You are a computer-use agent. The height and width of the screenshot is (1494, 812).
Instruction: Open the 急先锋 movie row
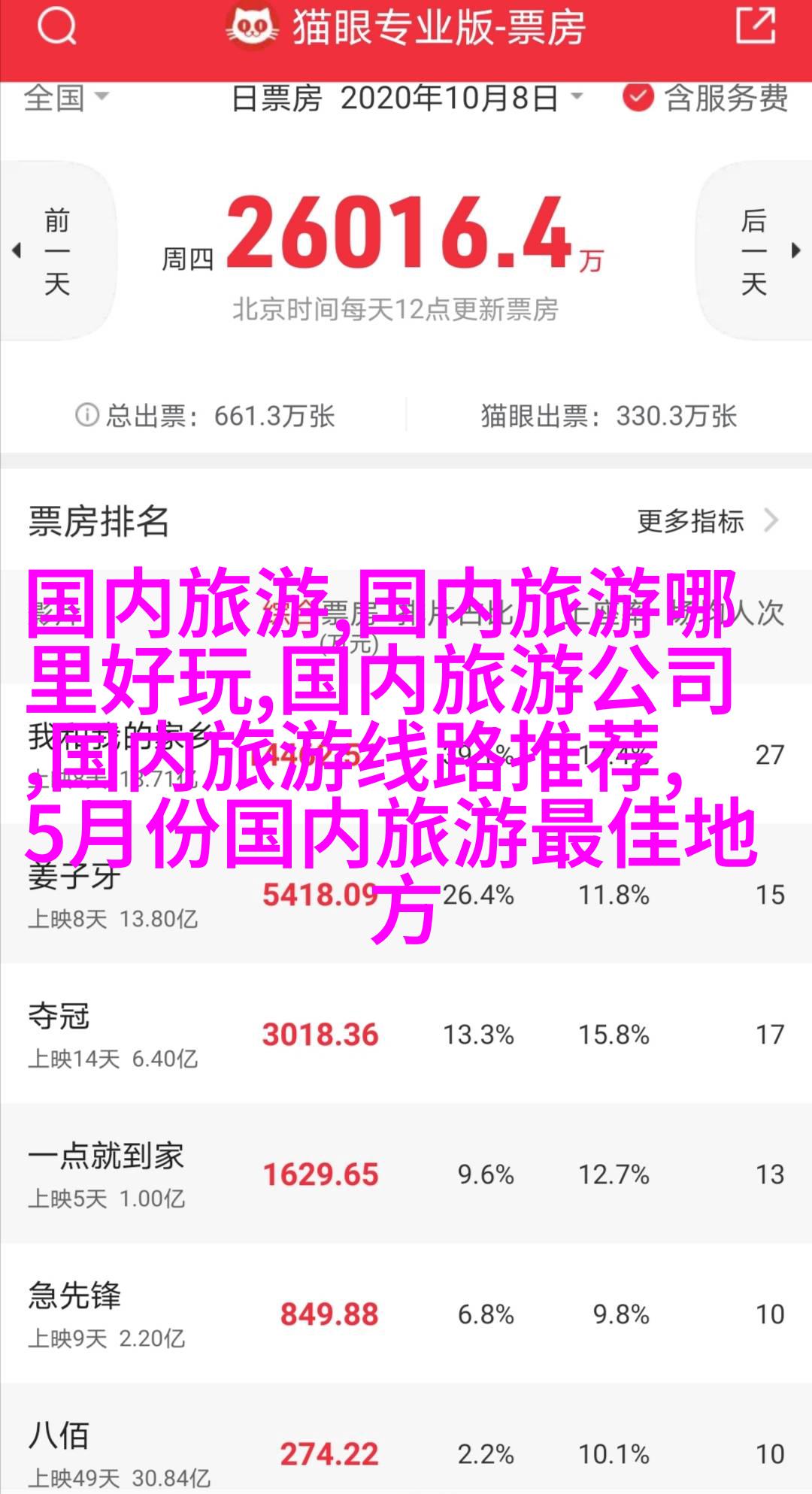pos(406,1314)
